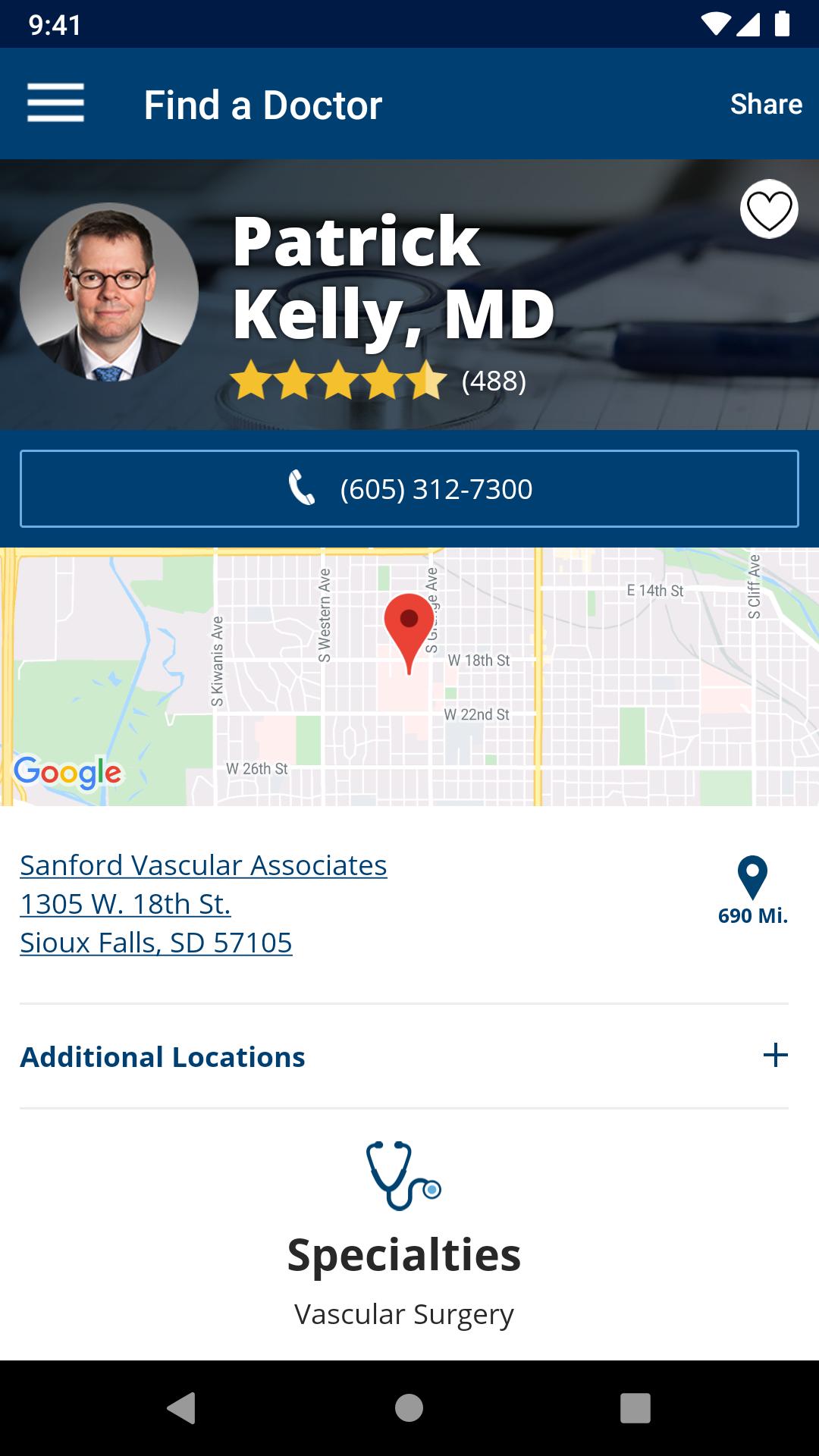Open the Sanford Vascular Associates address link

203,904
